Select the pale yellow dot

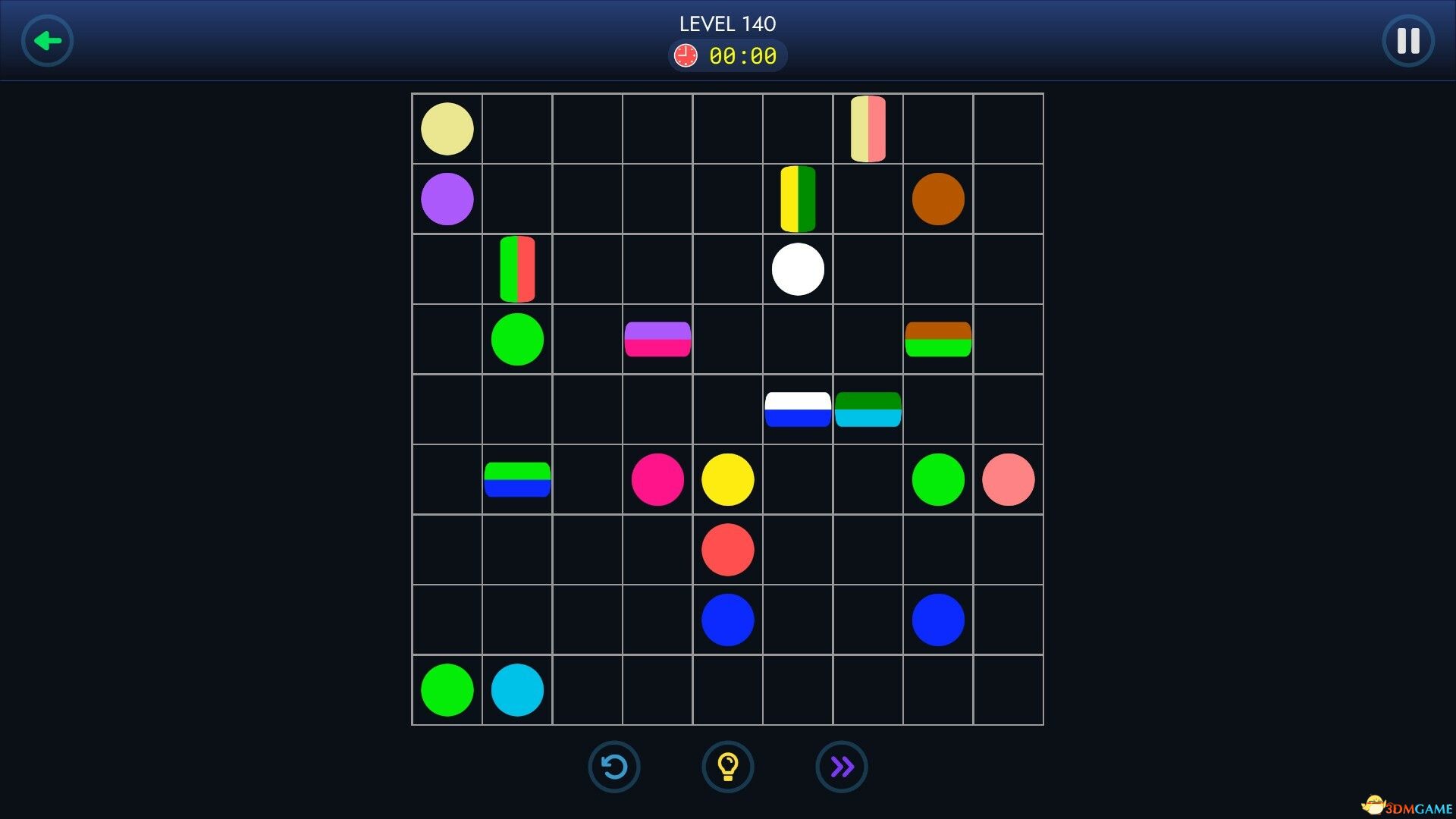tap(447, 129)
